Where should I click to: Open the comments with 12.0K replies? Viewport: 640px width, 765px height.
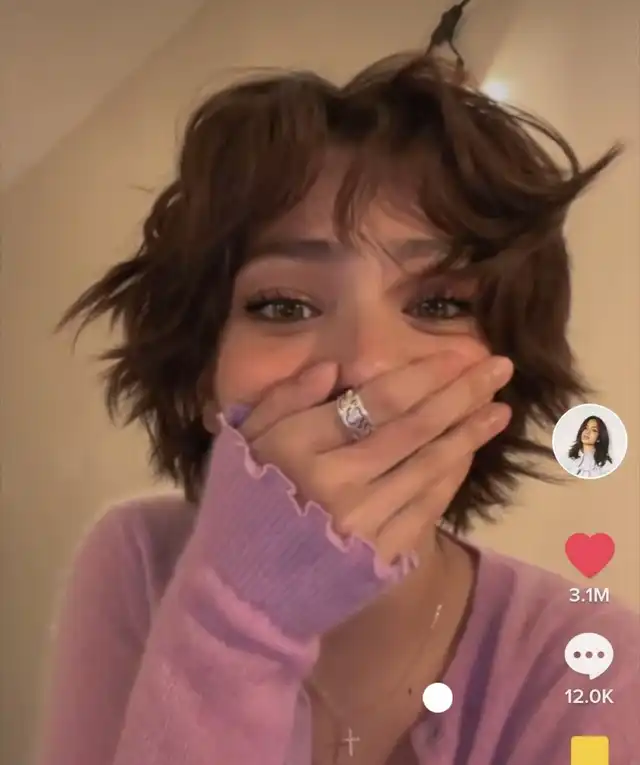click(x=589, y=656)
